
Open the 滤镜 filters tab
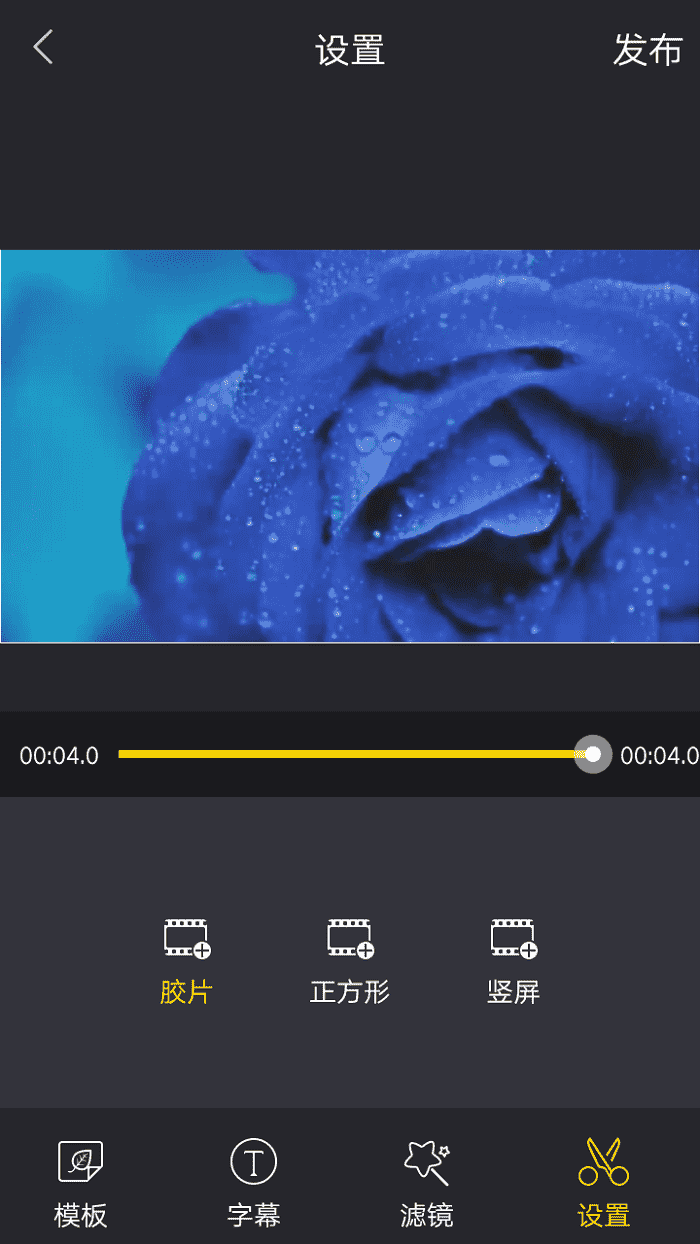[x=427, y=1183]
